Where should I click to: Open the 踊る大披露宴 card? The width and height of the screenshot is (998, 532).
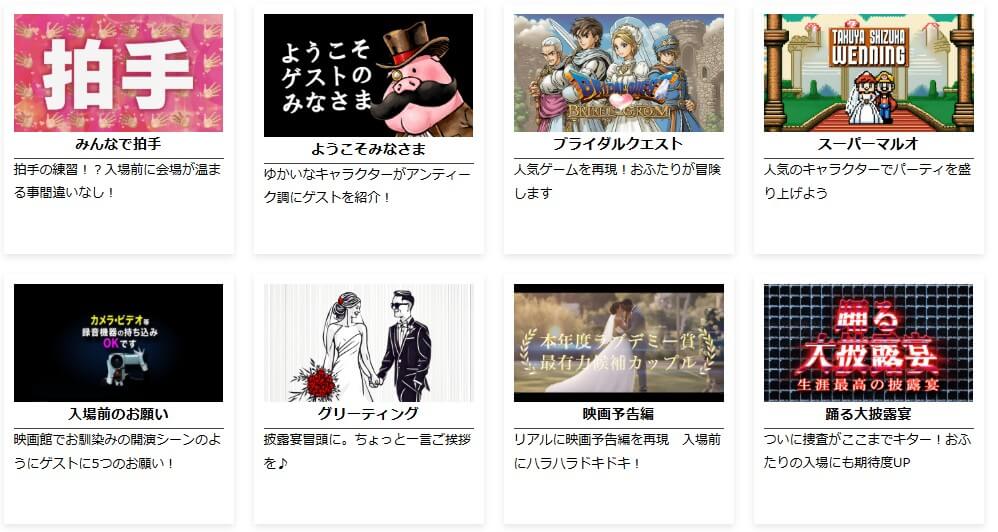868,343
